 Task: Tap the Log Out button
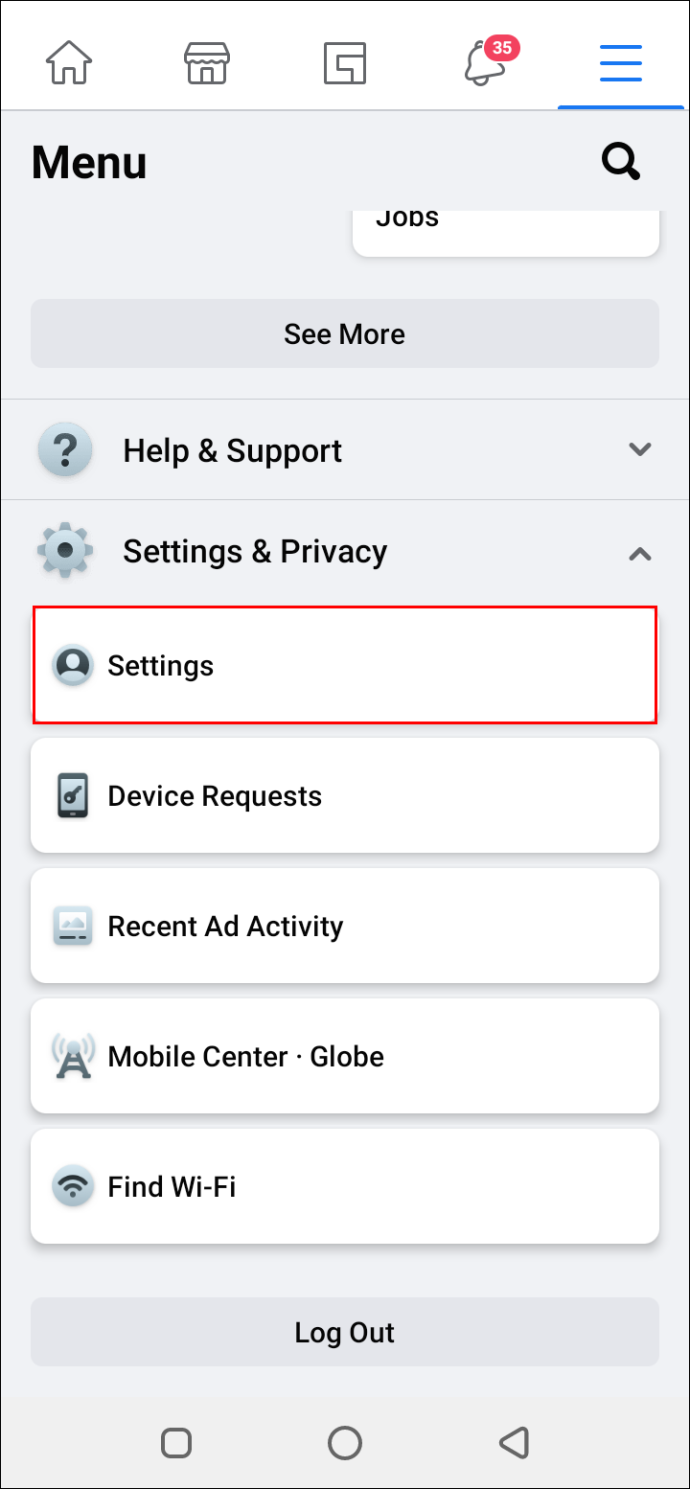coord(345,1332)
